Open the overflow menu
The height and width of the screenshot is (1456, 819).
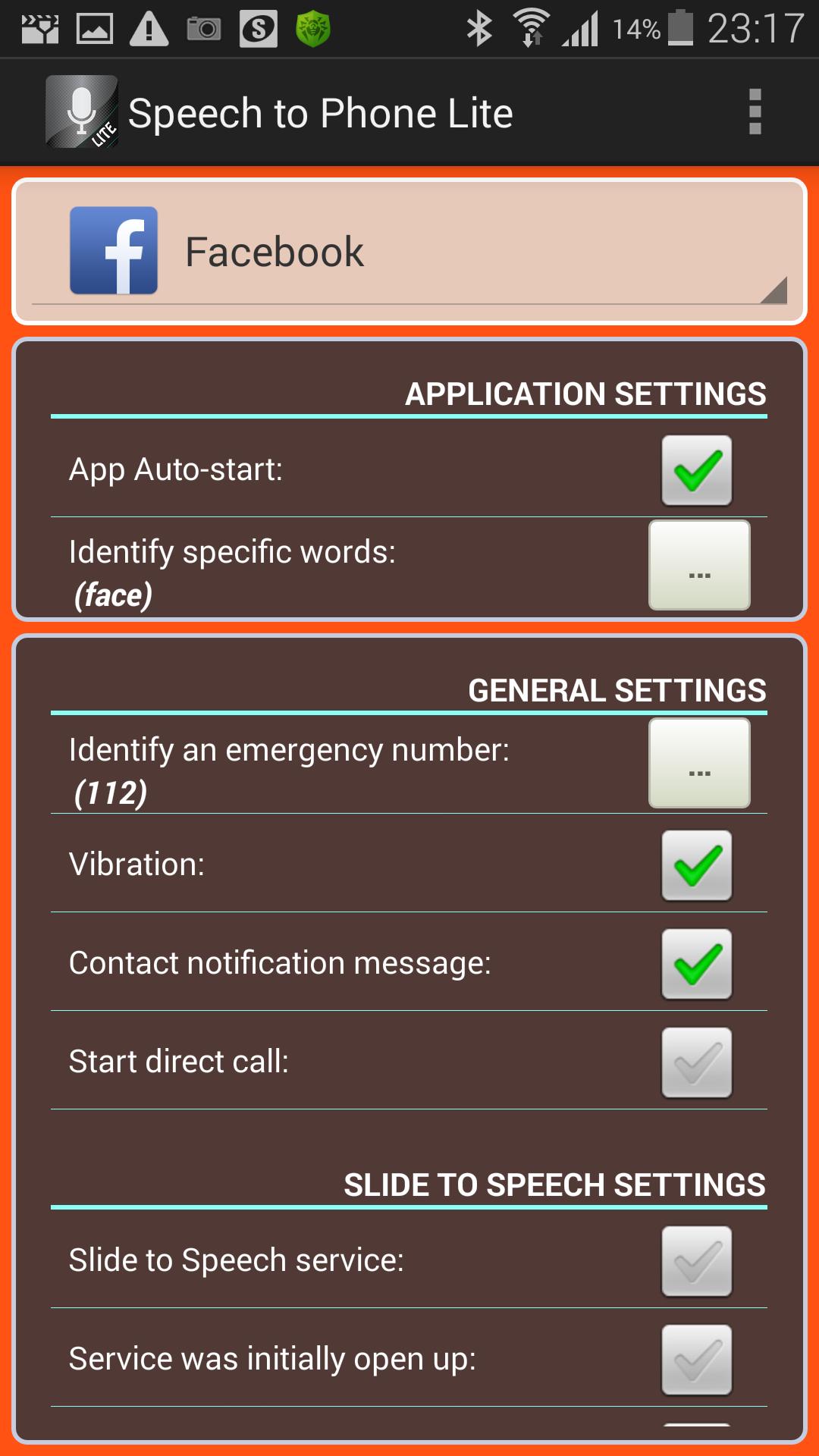[755, 112]
